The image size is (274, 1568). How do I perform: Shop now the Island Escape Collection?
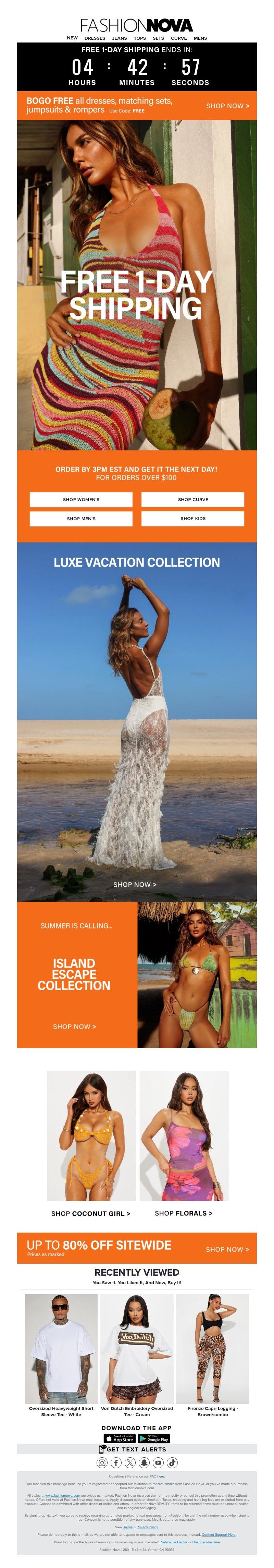coord(74,1026)
